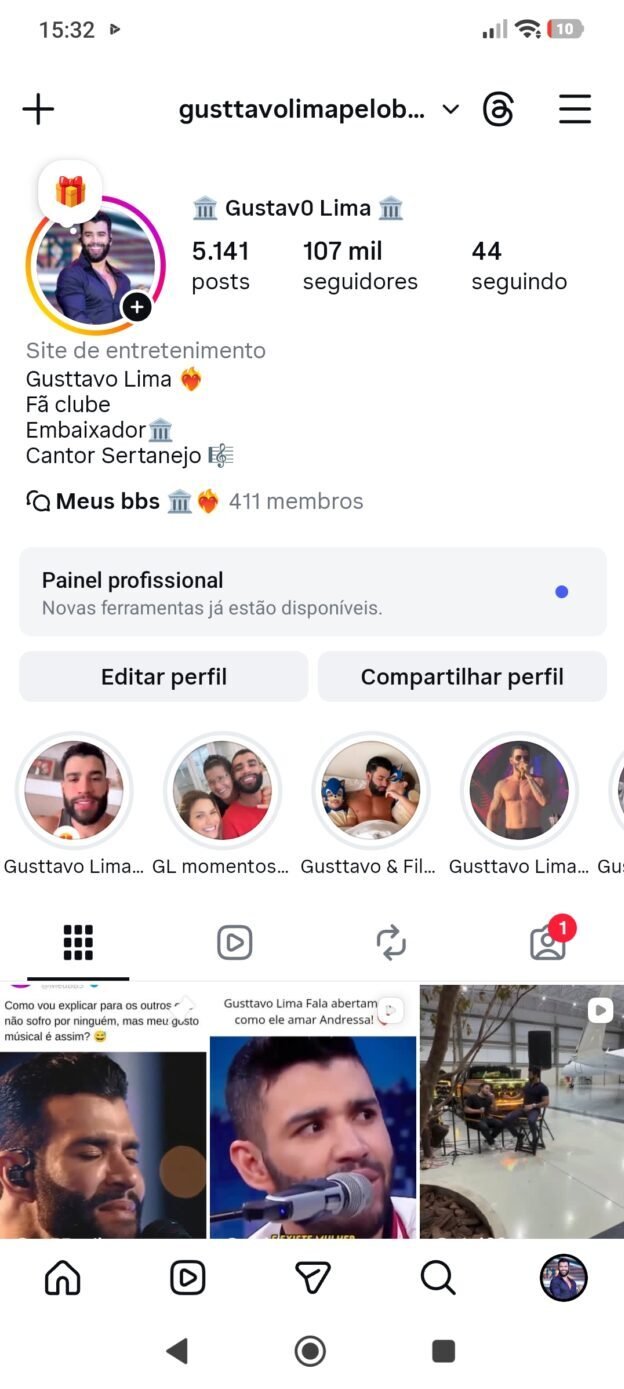The image size is (624, 1389).
Task: Go to the Home feed
Action: [x=63, y=1277]
